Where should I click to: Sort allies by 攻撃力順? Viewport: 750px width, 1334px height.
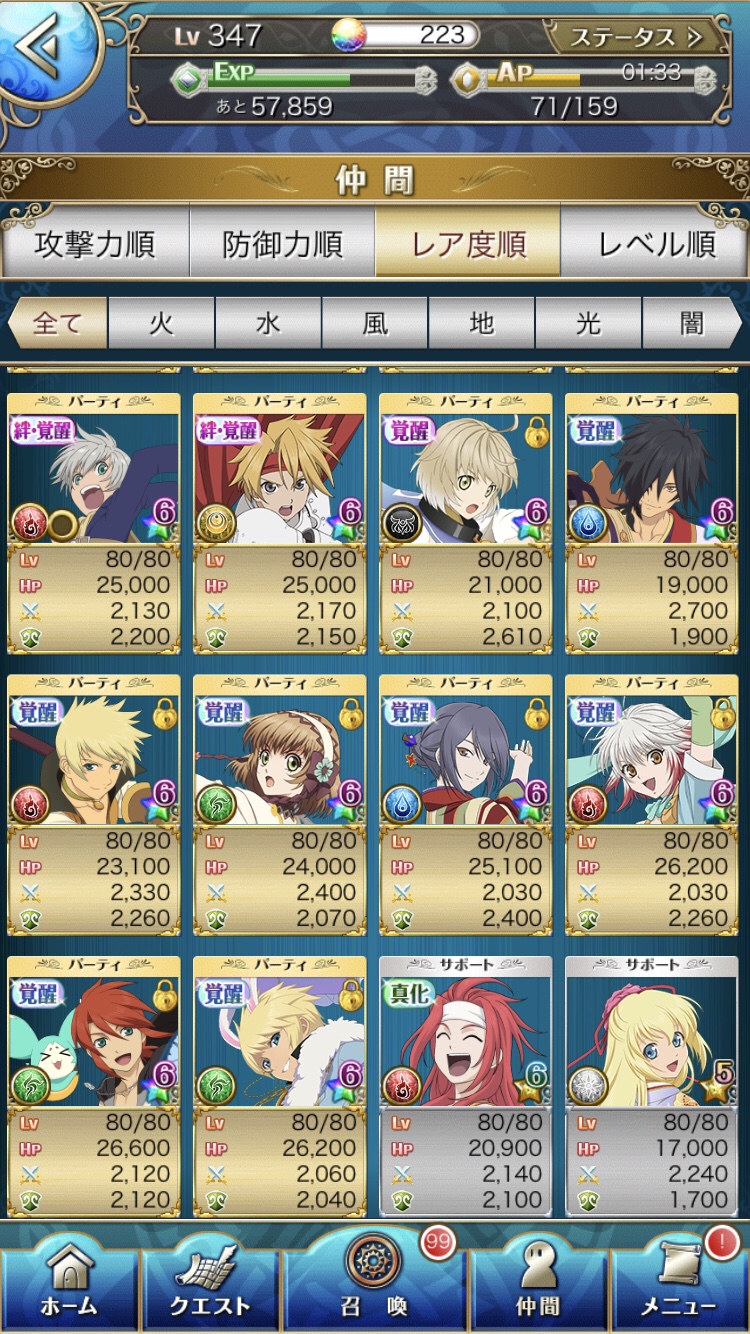(x=95, y=243)
